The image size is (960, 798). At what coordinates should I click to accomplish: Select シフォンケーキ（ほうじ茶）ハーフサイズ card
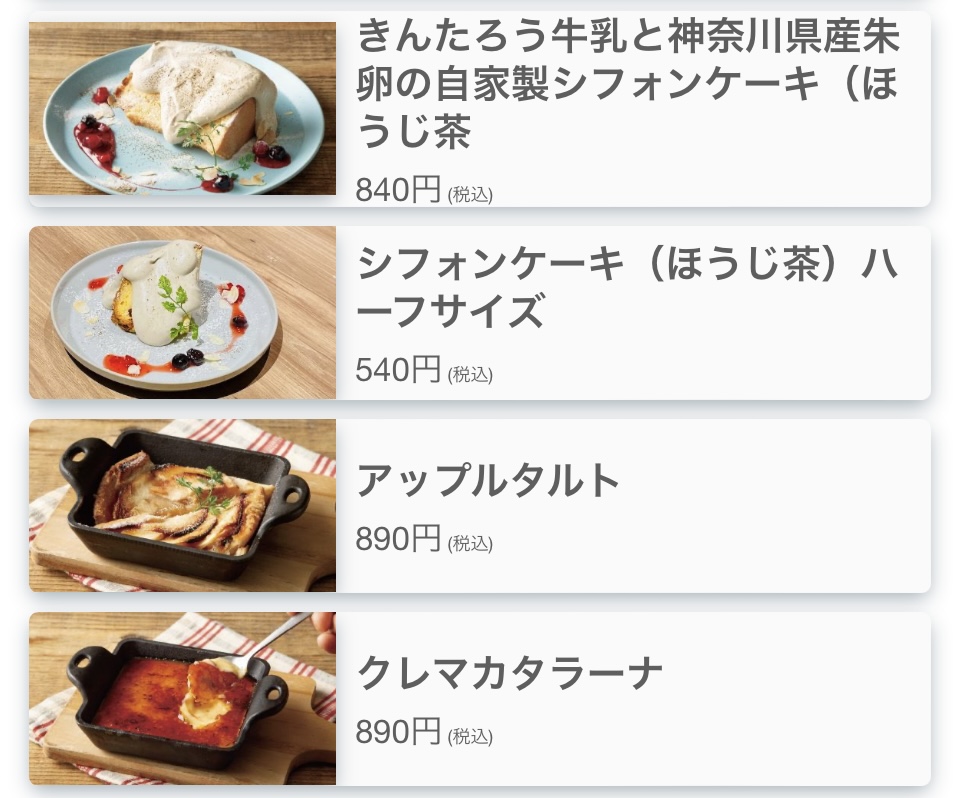pos(628,312)
